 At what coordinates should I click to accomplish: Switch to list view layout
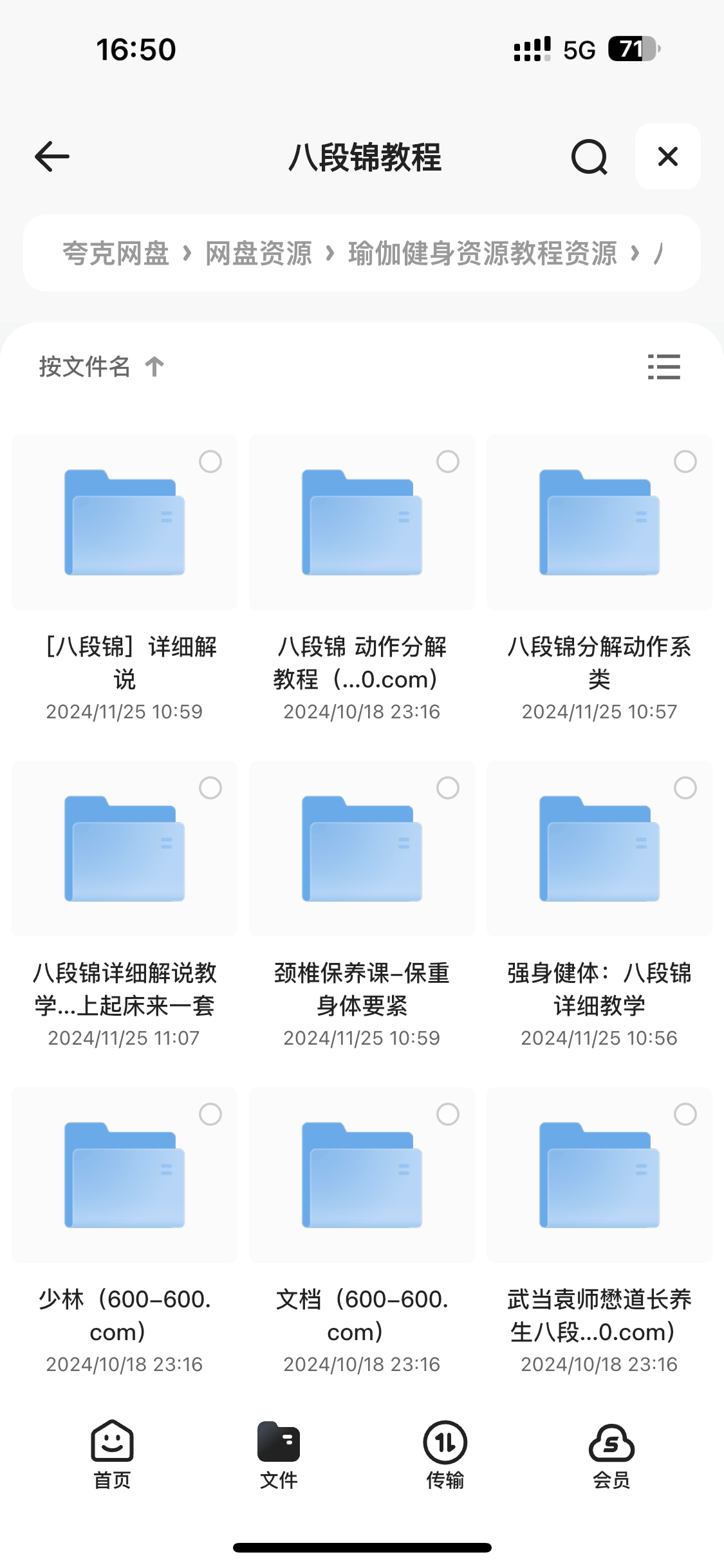664,367
